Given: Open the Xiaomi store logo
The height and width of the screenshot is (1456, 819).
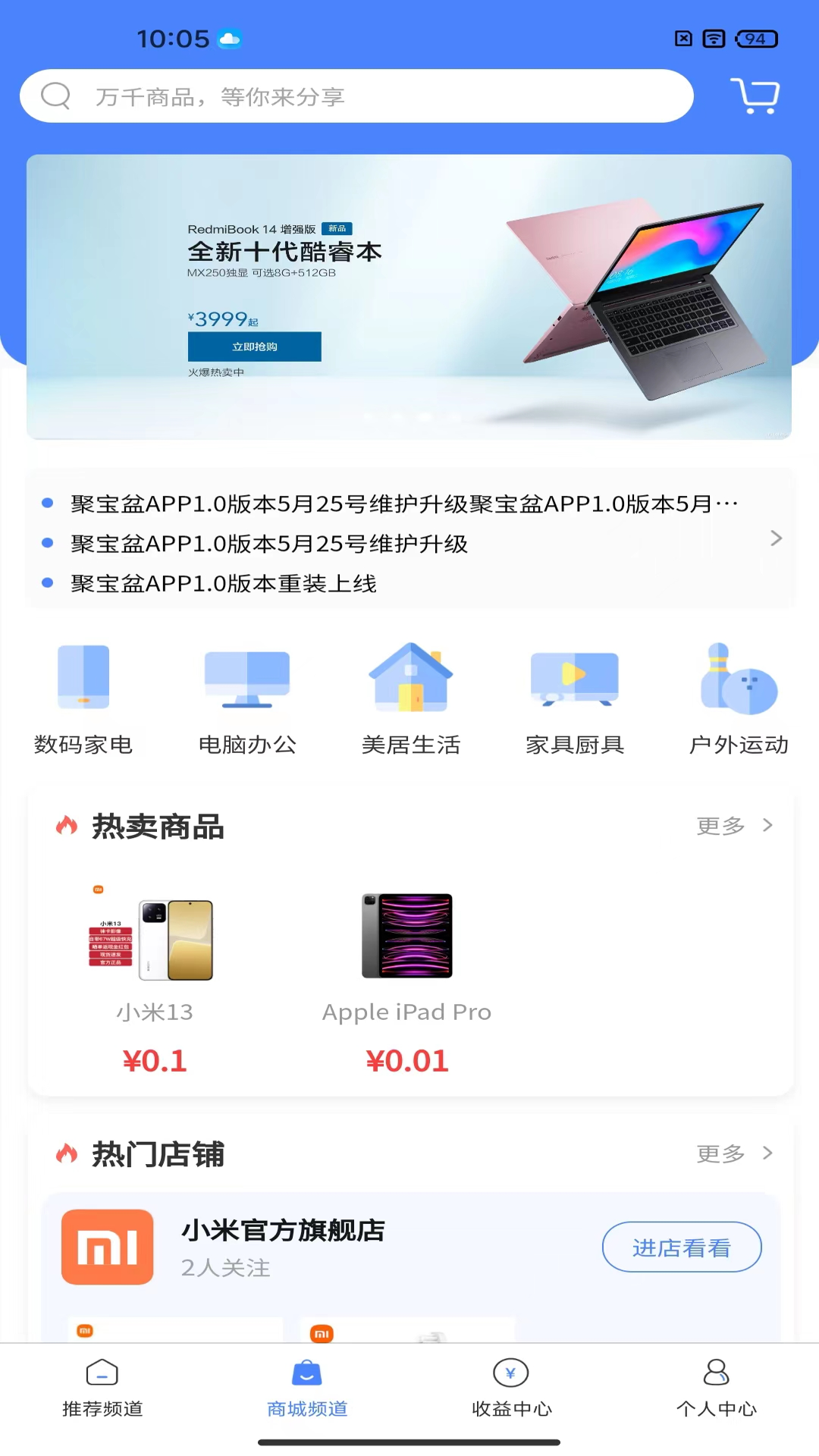Looking at the screenshot, I should tap(107, 1247).
